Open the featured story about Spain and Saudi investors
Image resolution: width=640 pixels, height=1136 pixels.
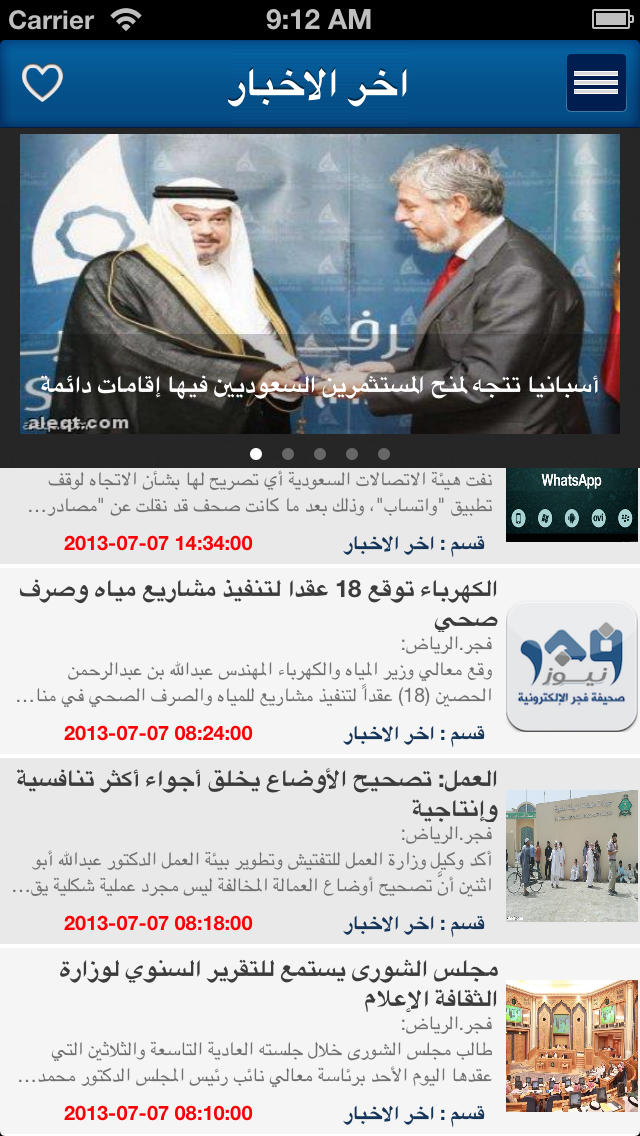320,284
